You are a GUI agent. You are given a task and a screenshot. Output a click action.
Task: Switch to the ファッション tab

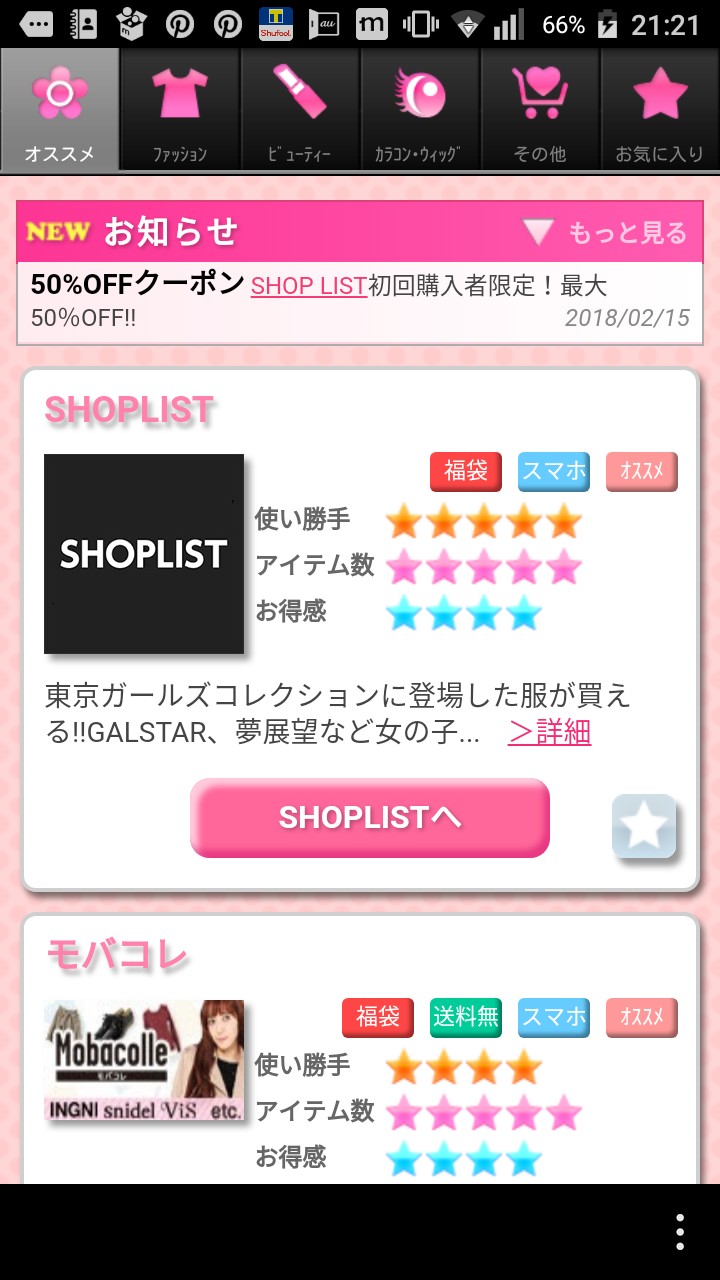pos(180,110)
